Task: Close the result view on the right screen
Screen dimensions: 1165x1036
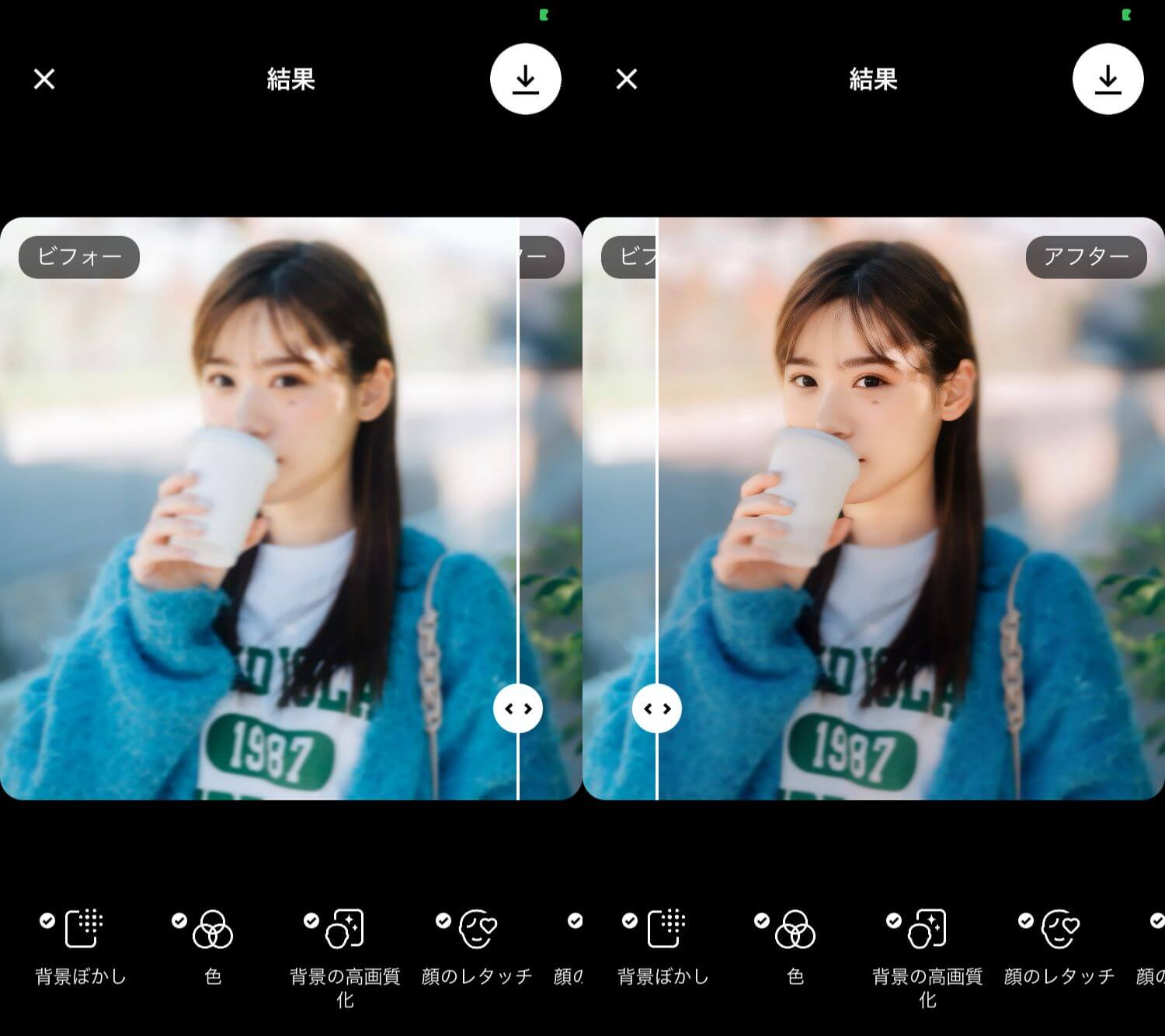Action: tap(627, 79)
